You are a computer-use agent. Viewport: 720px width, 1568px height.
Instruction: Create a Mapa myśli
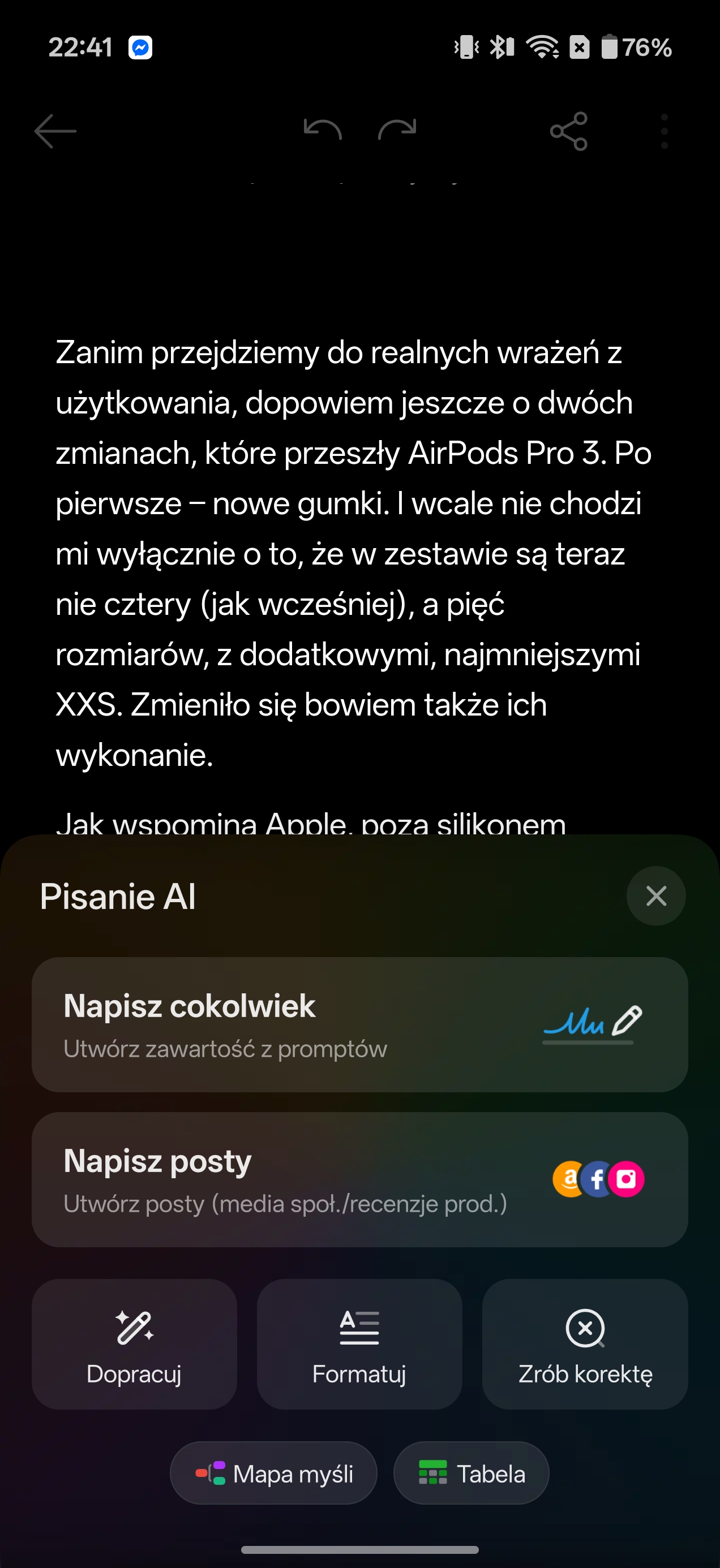pos(273,1474)
